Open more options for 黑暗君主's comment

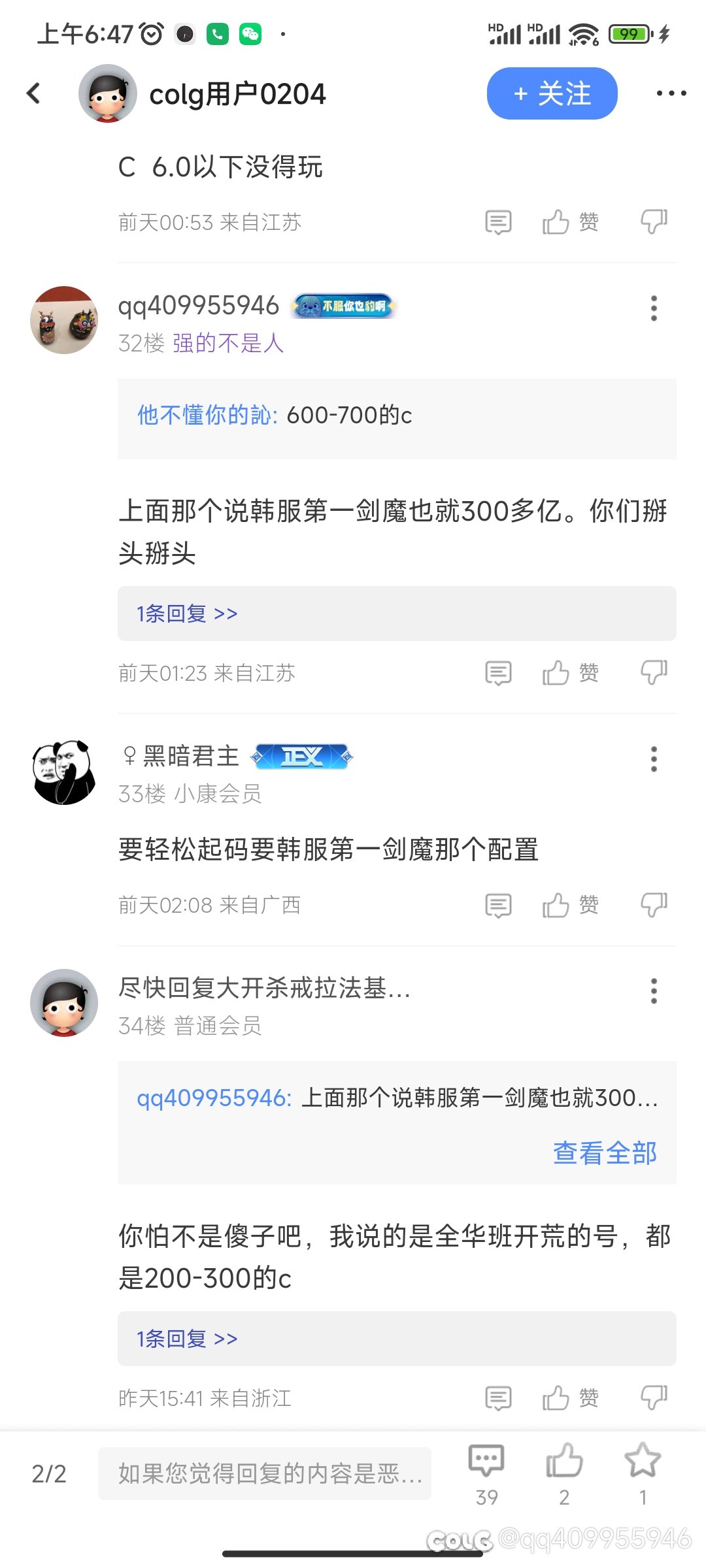(x=654, y=759)
